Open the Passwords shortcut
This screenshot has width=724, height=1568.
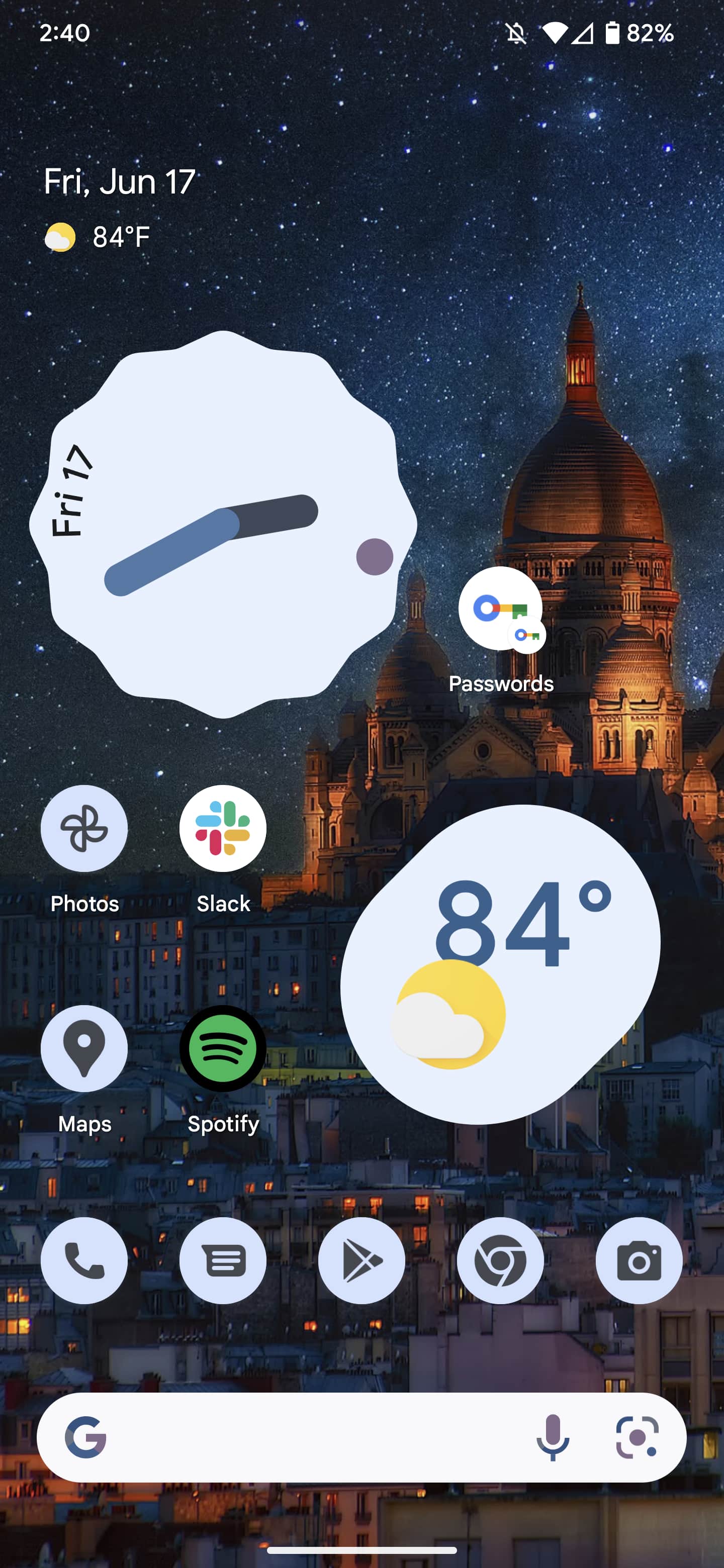point(501,609)
